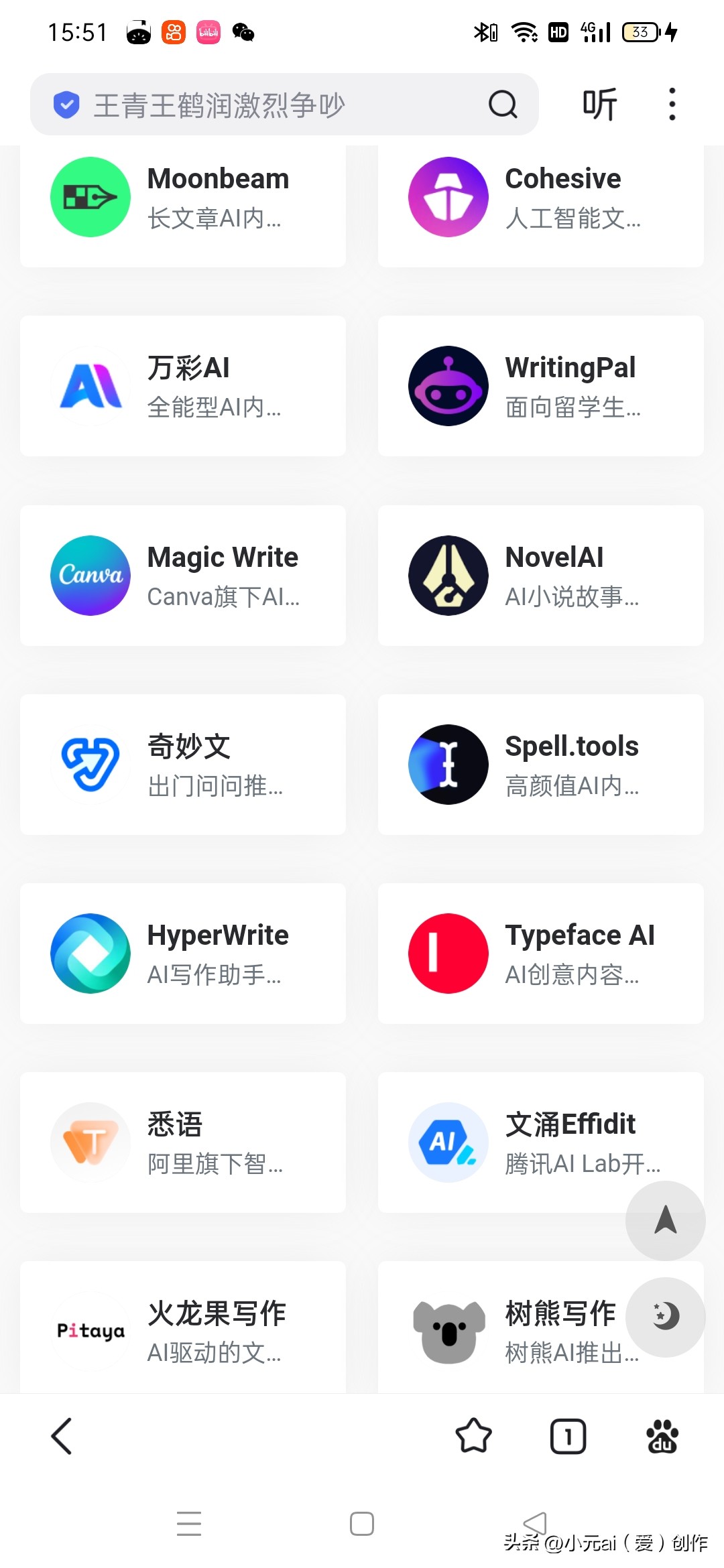Open the three-dot overflow menu
Viewport: 724px width, 1568px height.
(x=672, y=105)
